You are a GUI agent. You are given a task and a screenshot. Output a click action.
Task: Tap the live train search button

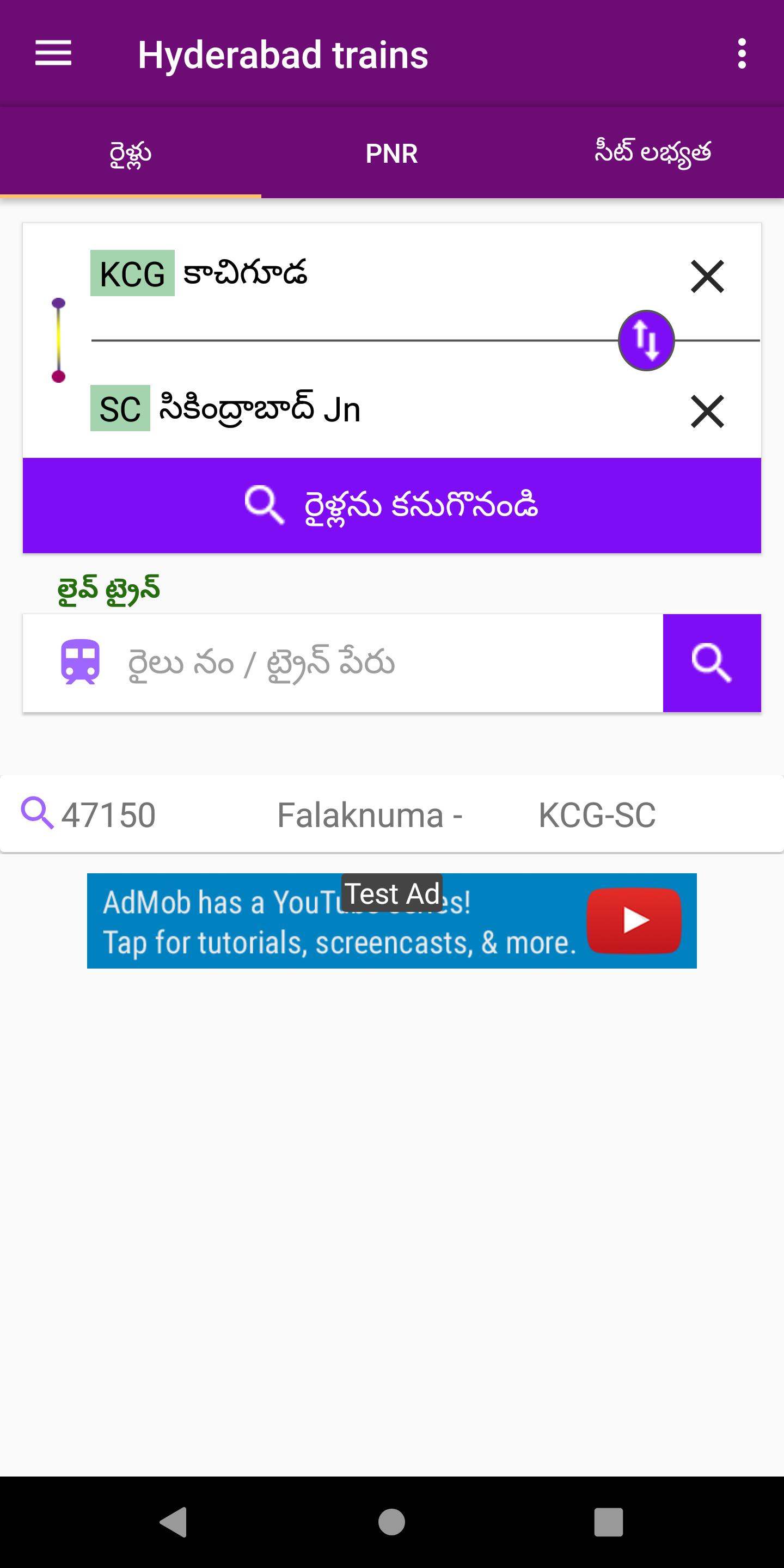coord(712,663)
